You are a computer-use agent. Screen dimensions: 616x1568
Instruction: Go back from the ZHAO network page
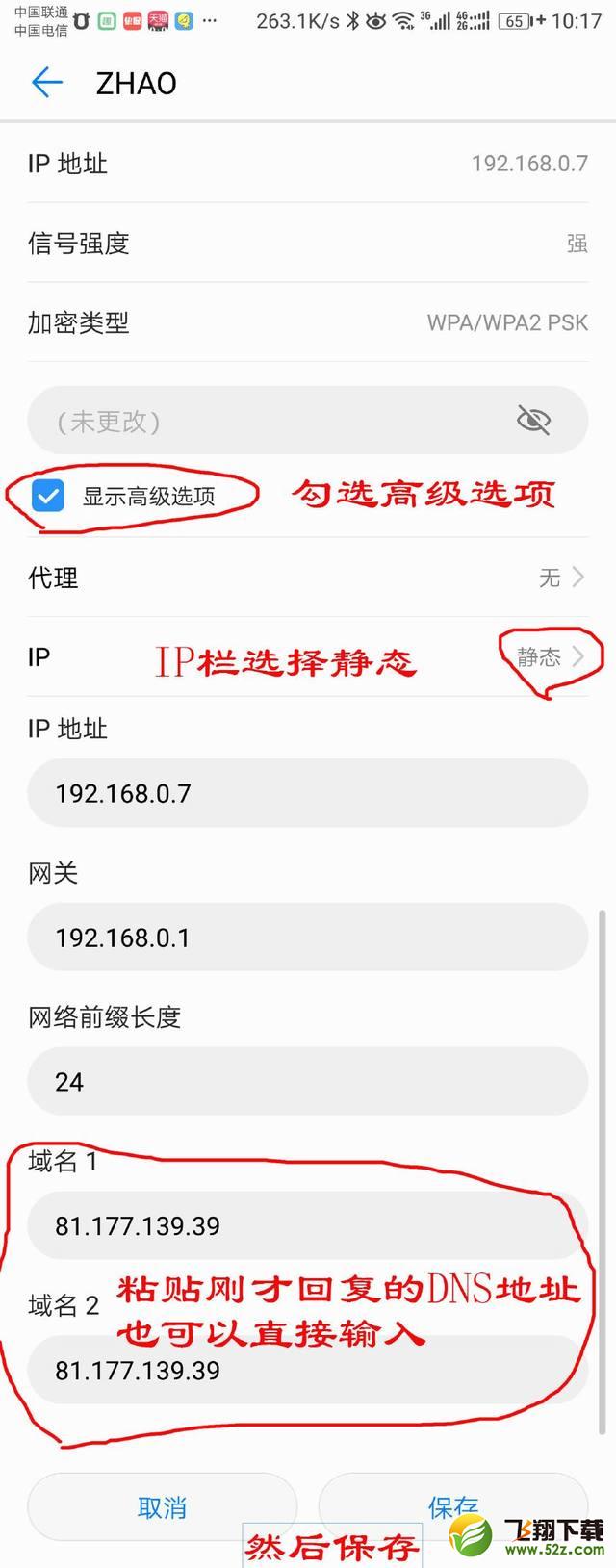pos(46,83)
